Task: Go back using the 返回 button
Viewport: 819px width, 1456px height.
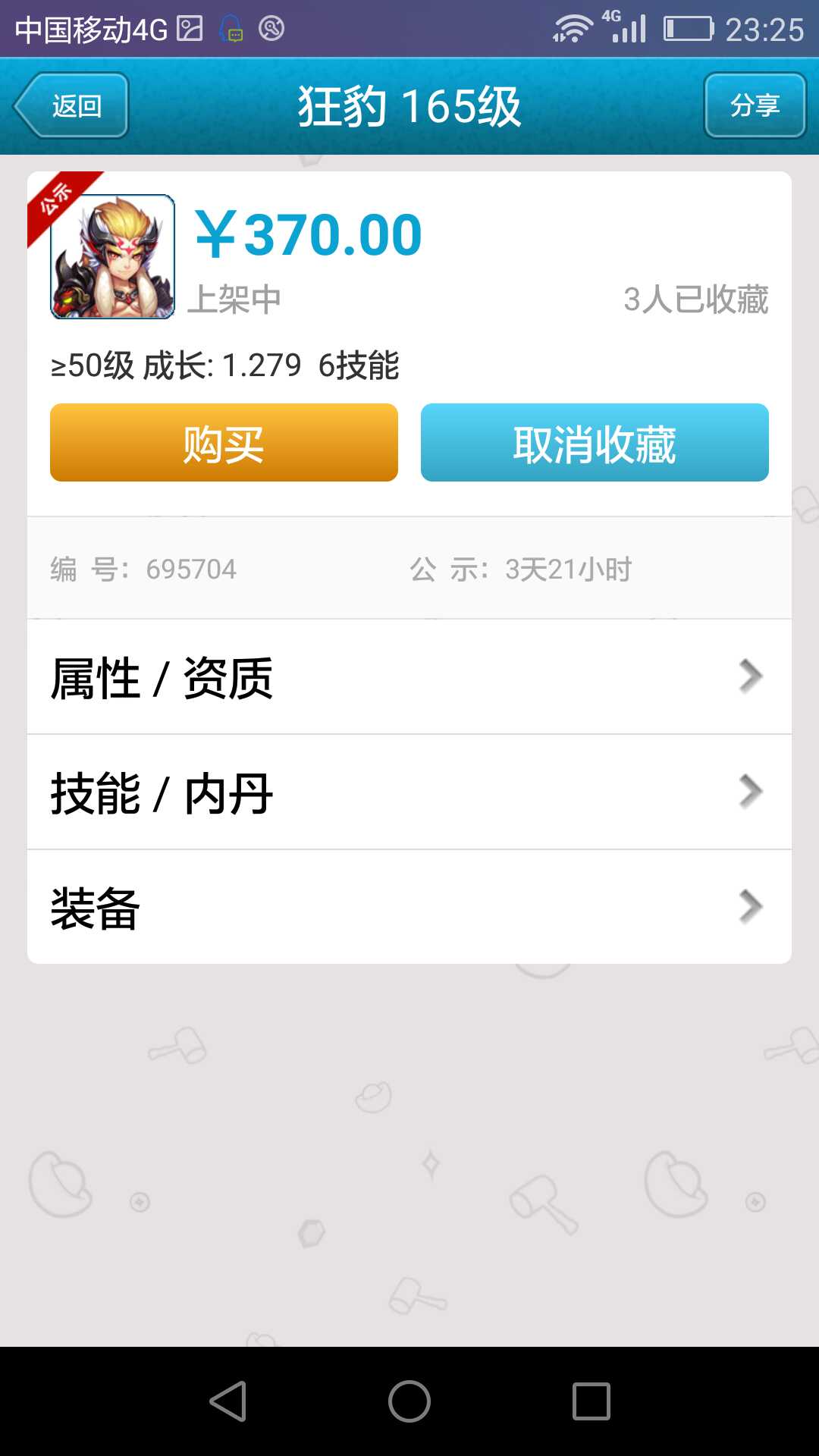Action: click(72, 105)
